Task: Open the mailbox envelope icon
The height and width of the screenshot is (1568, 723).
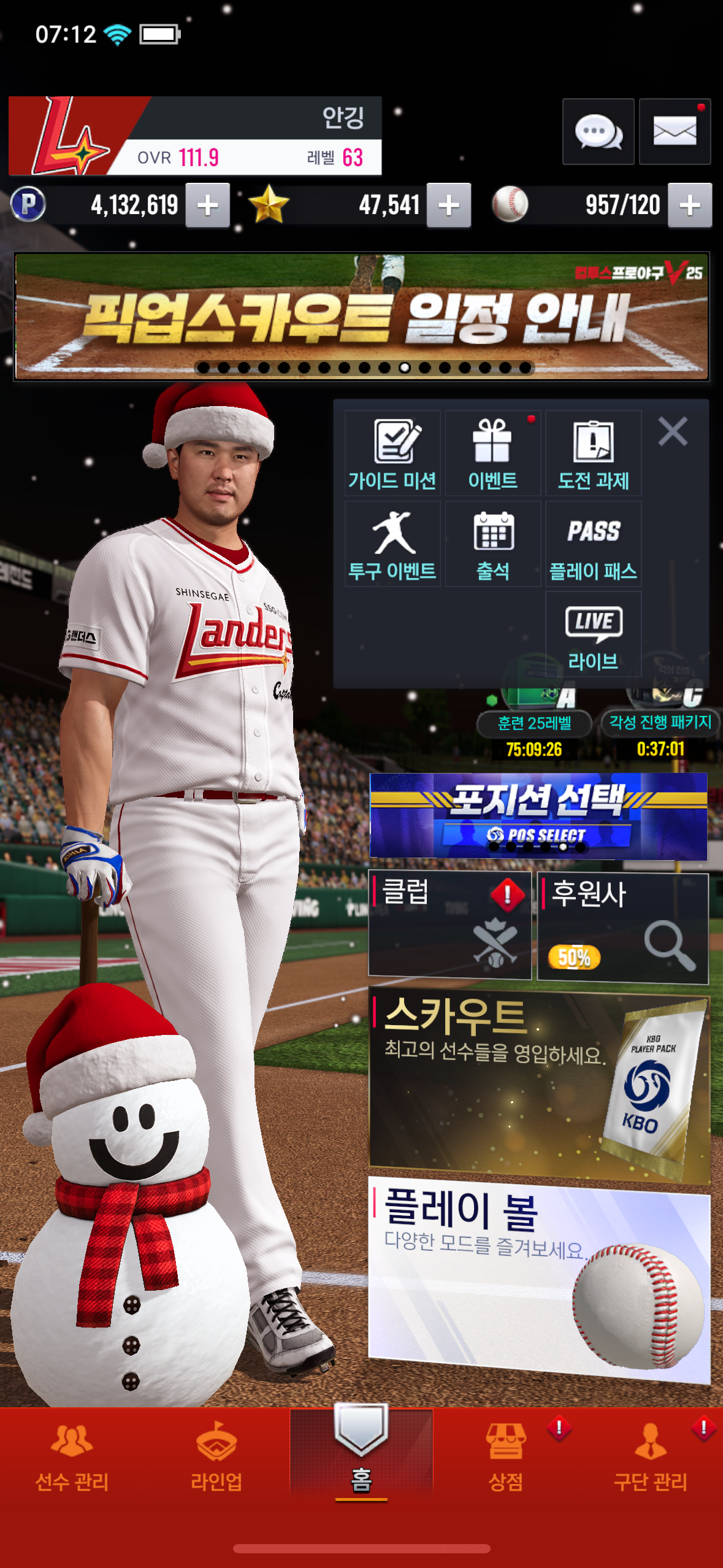Action: 675,131
